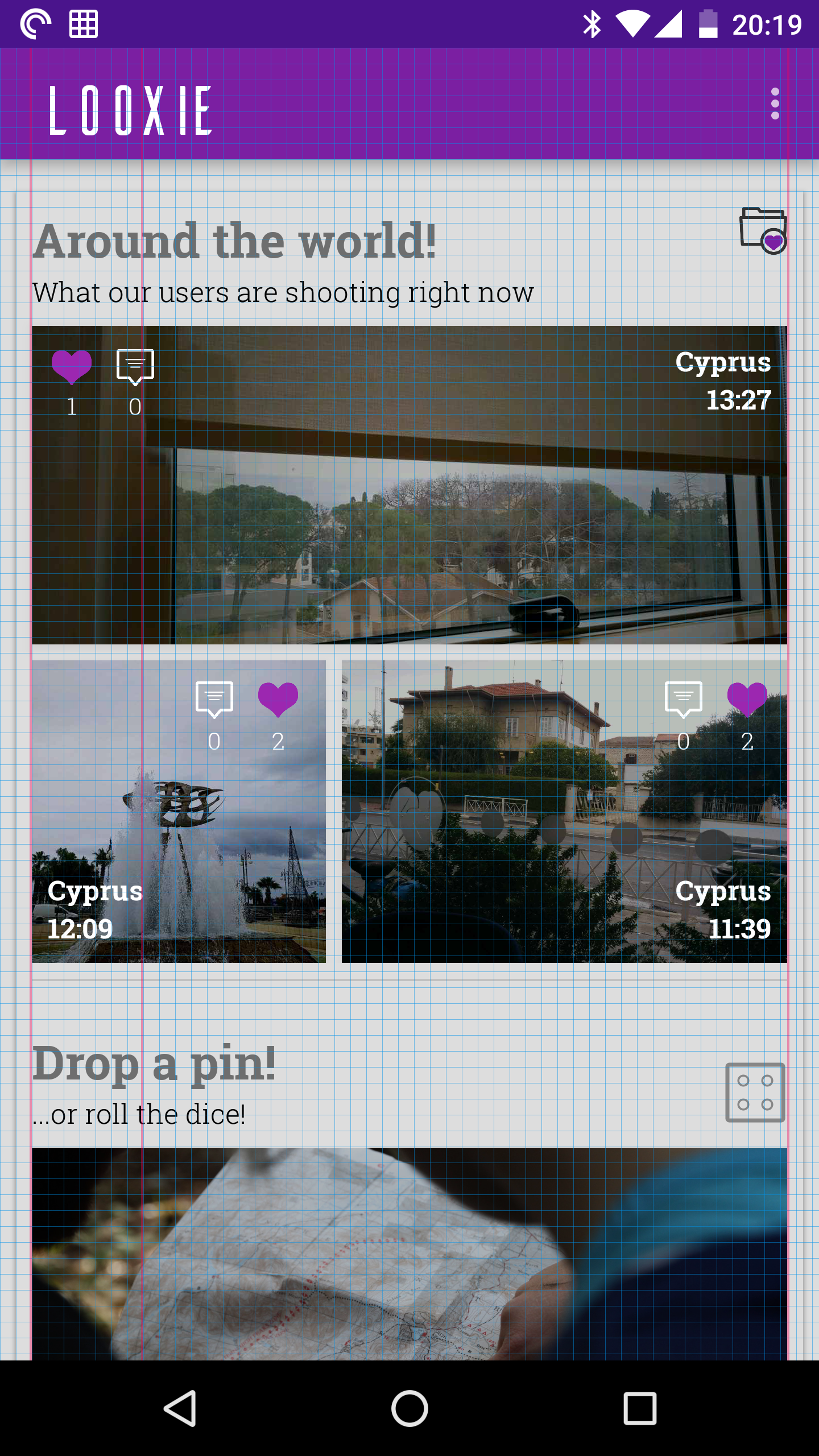The height and width of the screenshot is (1456, 819).
Task: Go back using the system back button
Action: click(180, 1408)
